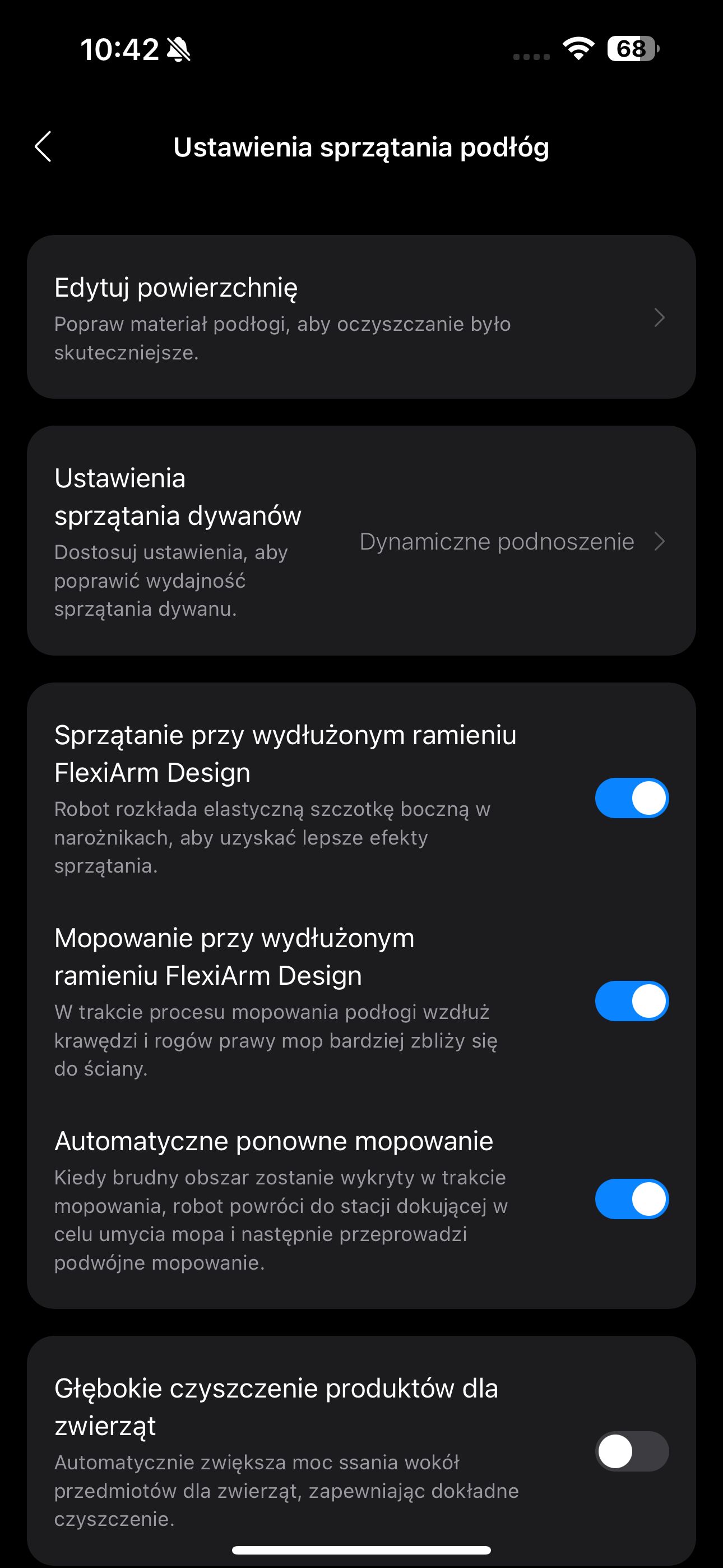Enable Głębokie czyszczenie produktów dla zwierząt
This screenshot has height=1568, width=723.
coord(632,1452)
